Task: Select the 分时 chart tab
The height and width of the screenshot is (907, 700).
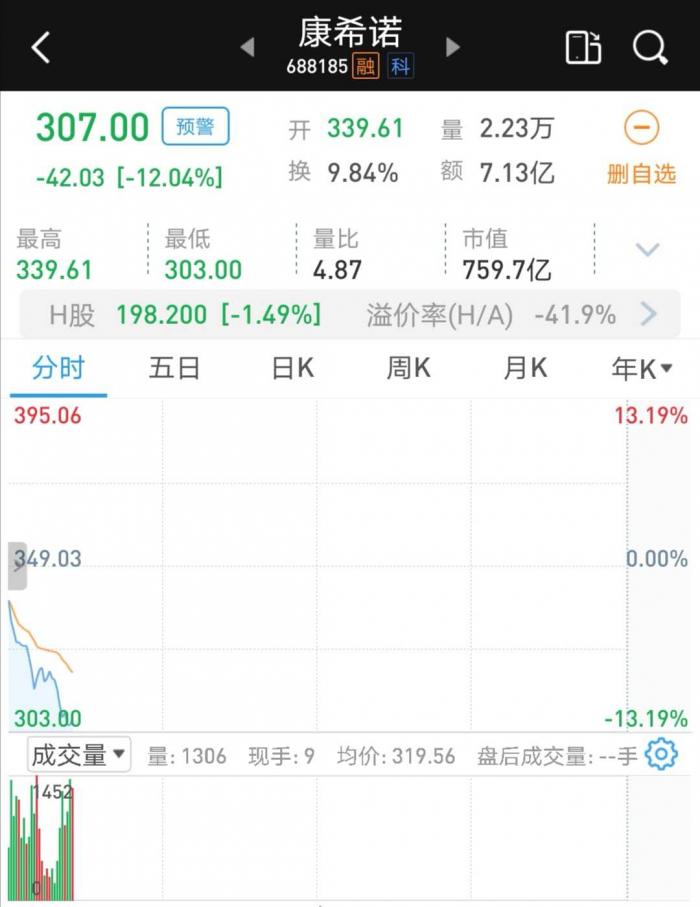Action: [x=58, y=368]
